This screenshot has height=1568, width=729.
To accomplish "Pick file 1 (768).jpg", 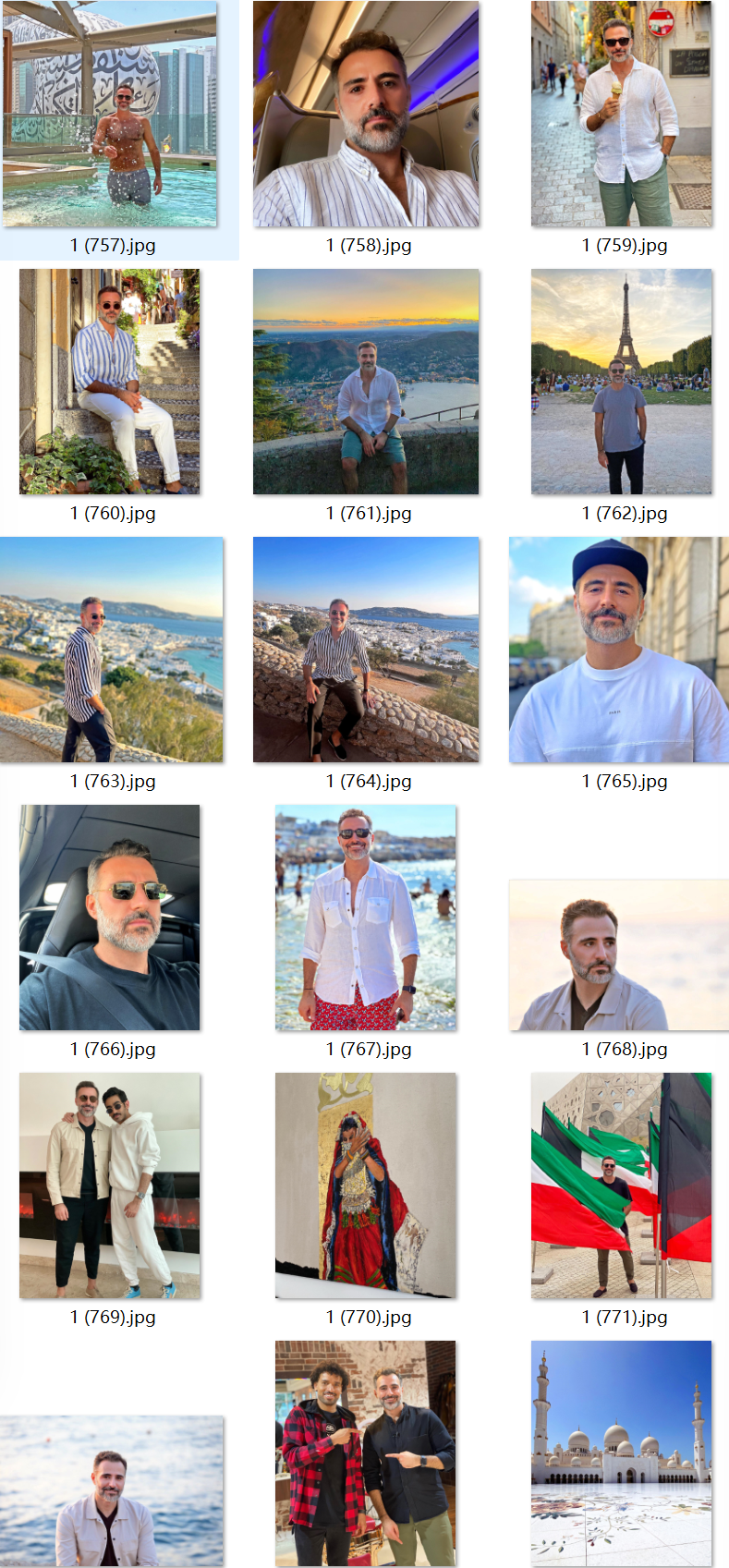I will point(619,955).
